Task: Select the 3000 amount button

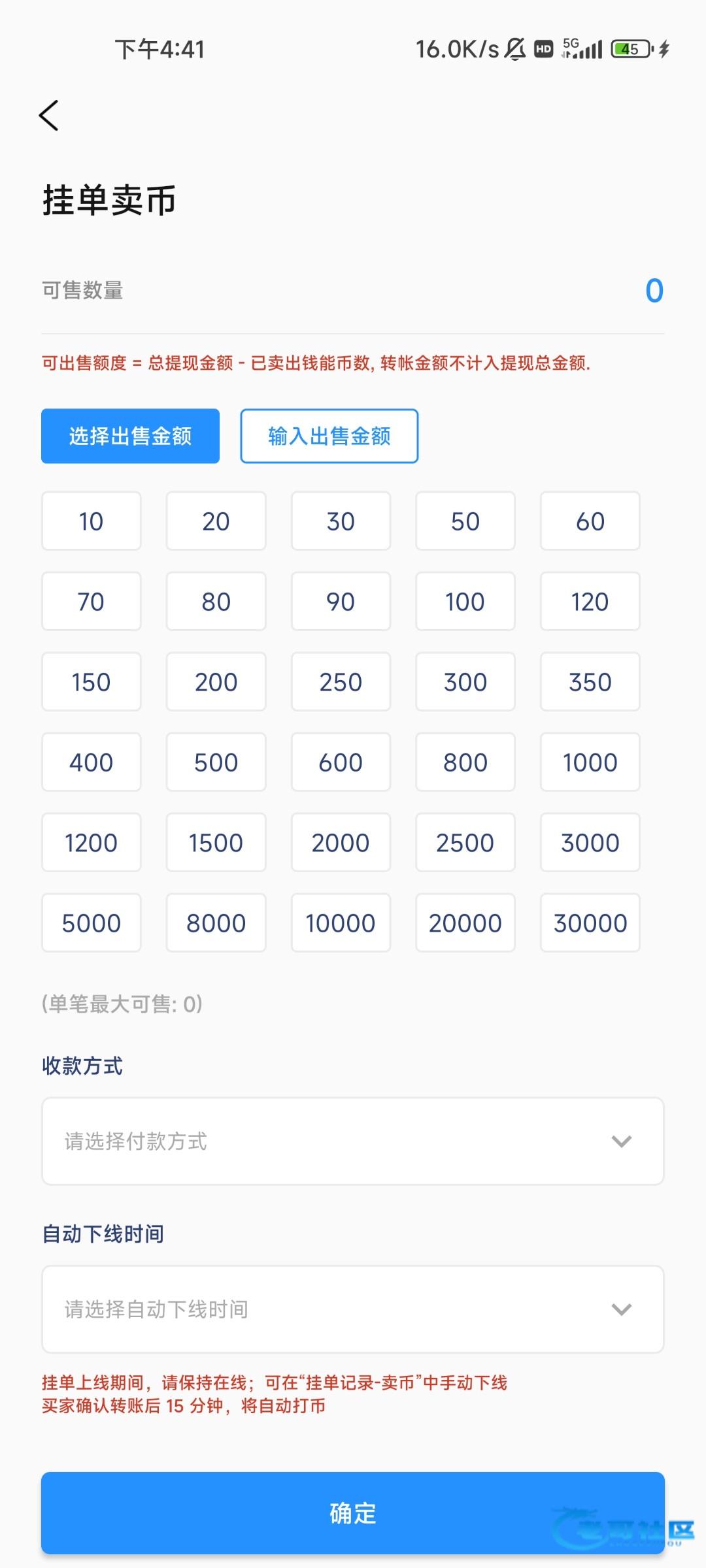Action: 590,842
